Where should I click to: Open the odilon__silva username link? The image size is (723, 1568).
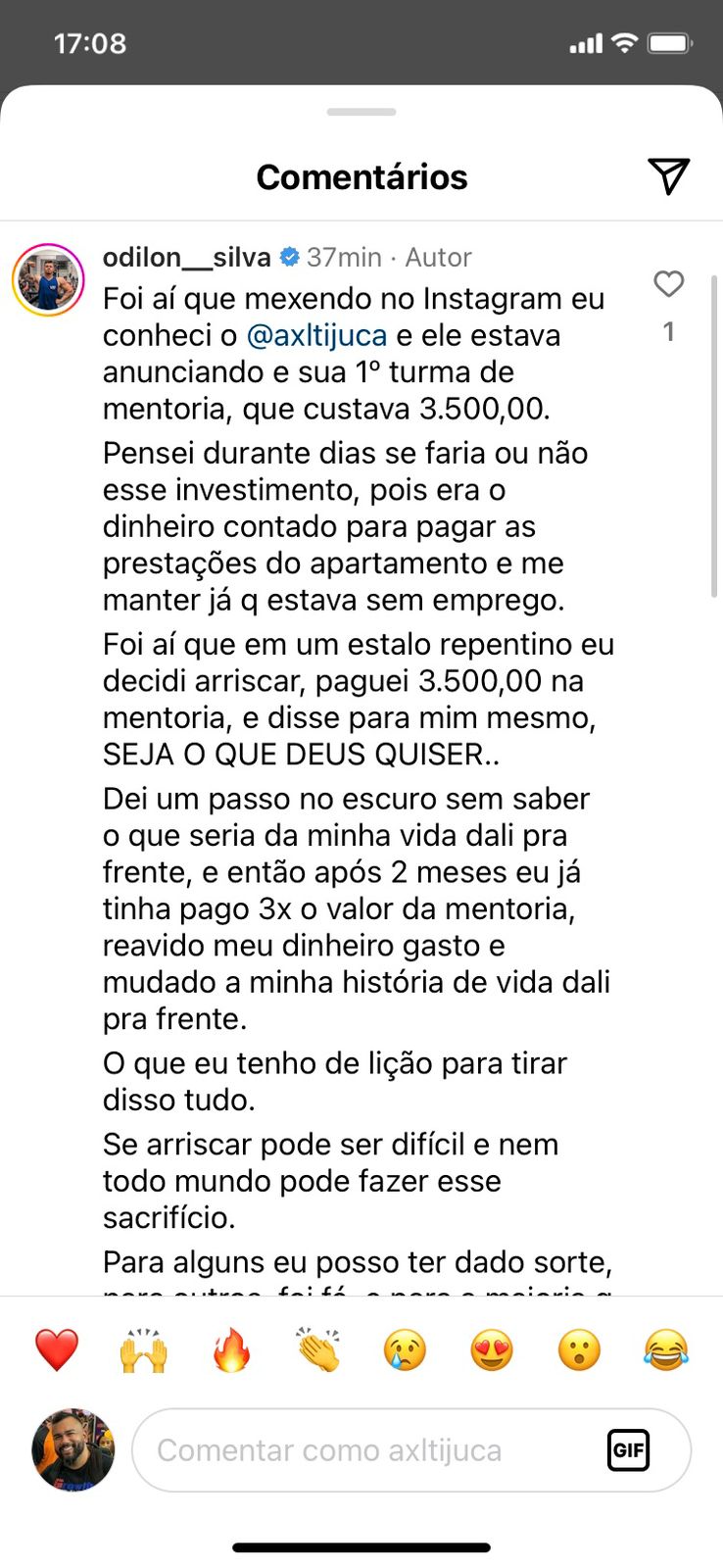click(x=186, y=257)
